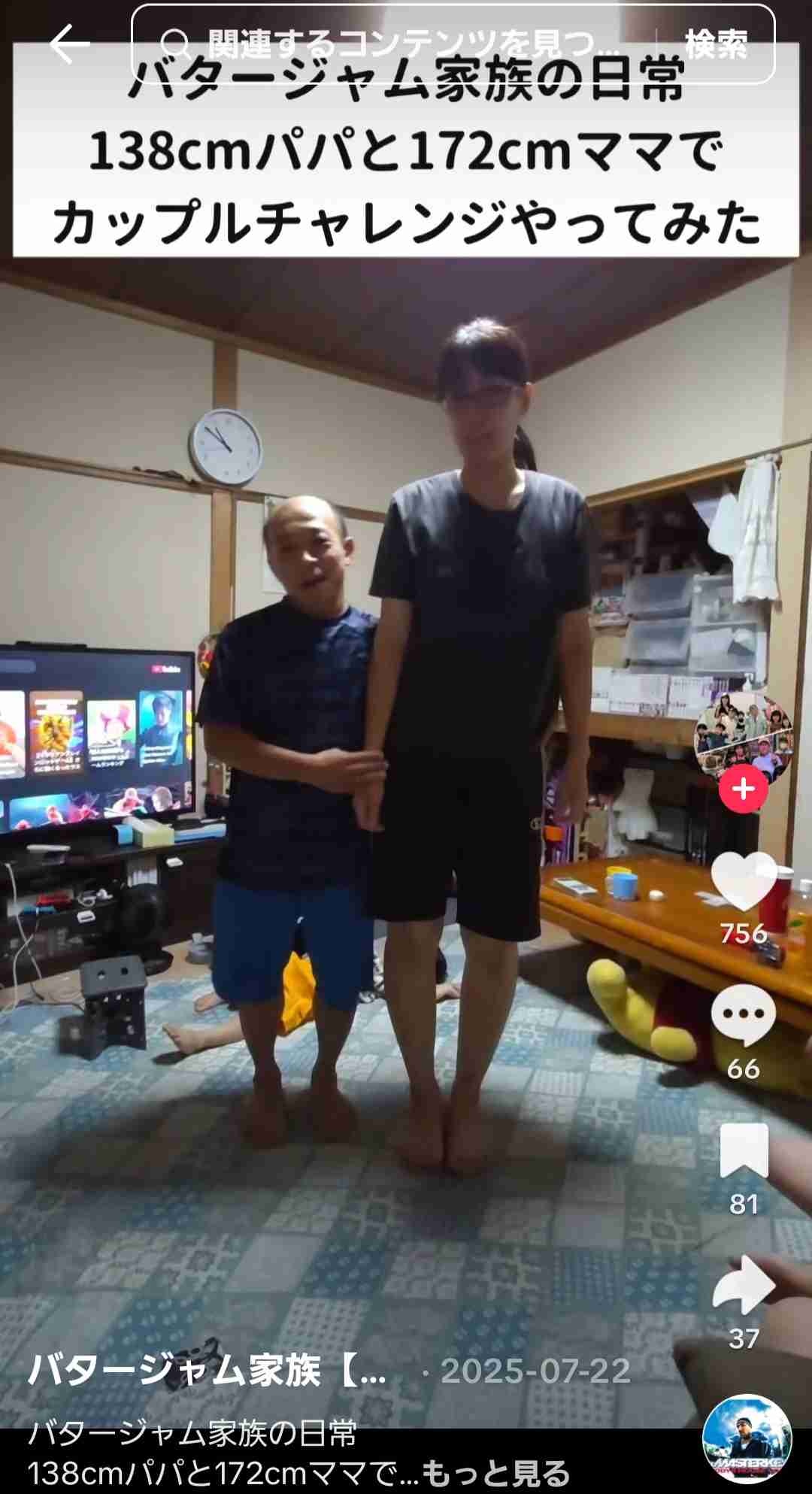Share this video via the arrow icon
Screen dimensions: 812x1494
pyautogui.click(x=743, y=1284)
